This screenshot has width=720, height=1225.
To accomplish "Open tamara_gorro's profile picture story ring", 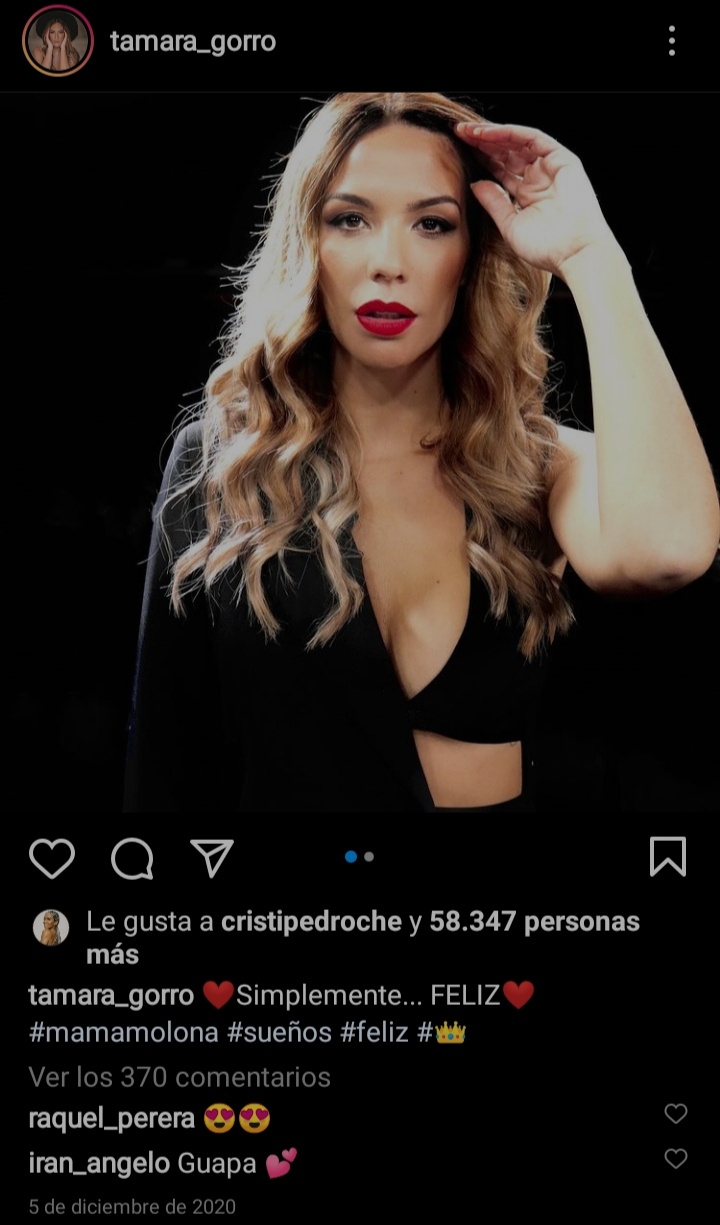I will click(57, 41).
